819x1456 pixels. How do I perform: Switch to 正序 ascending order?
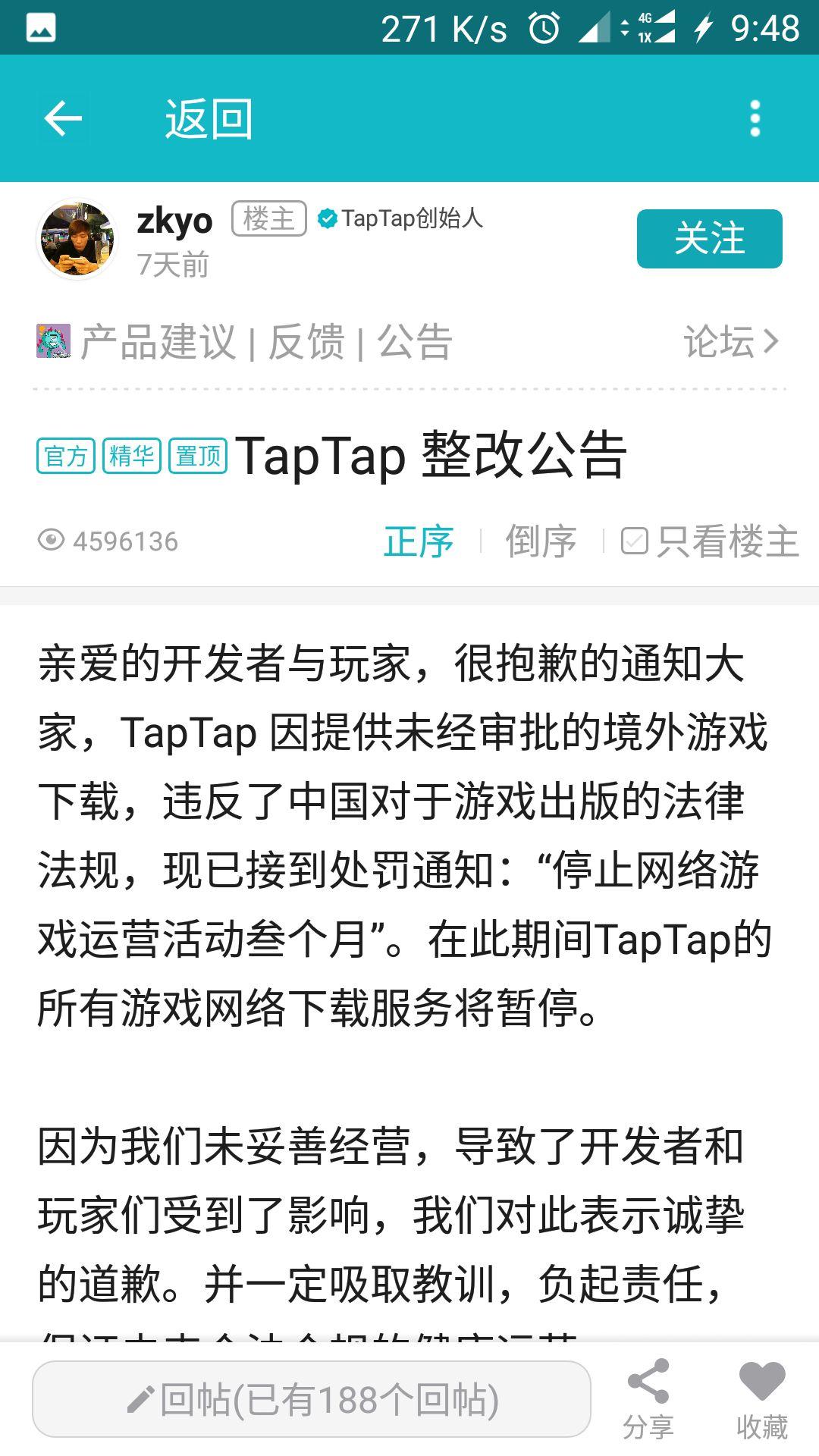tap(419, 541)
